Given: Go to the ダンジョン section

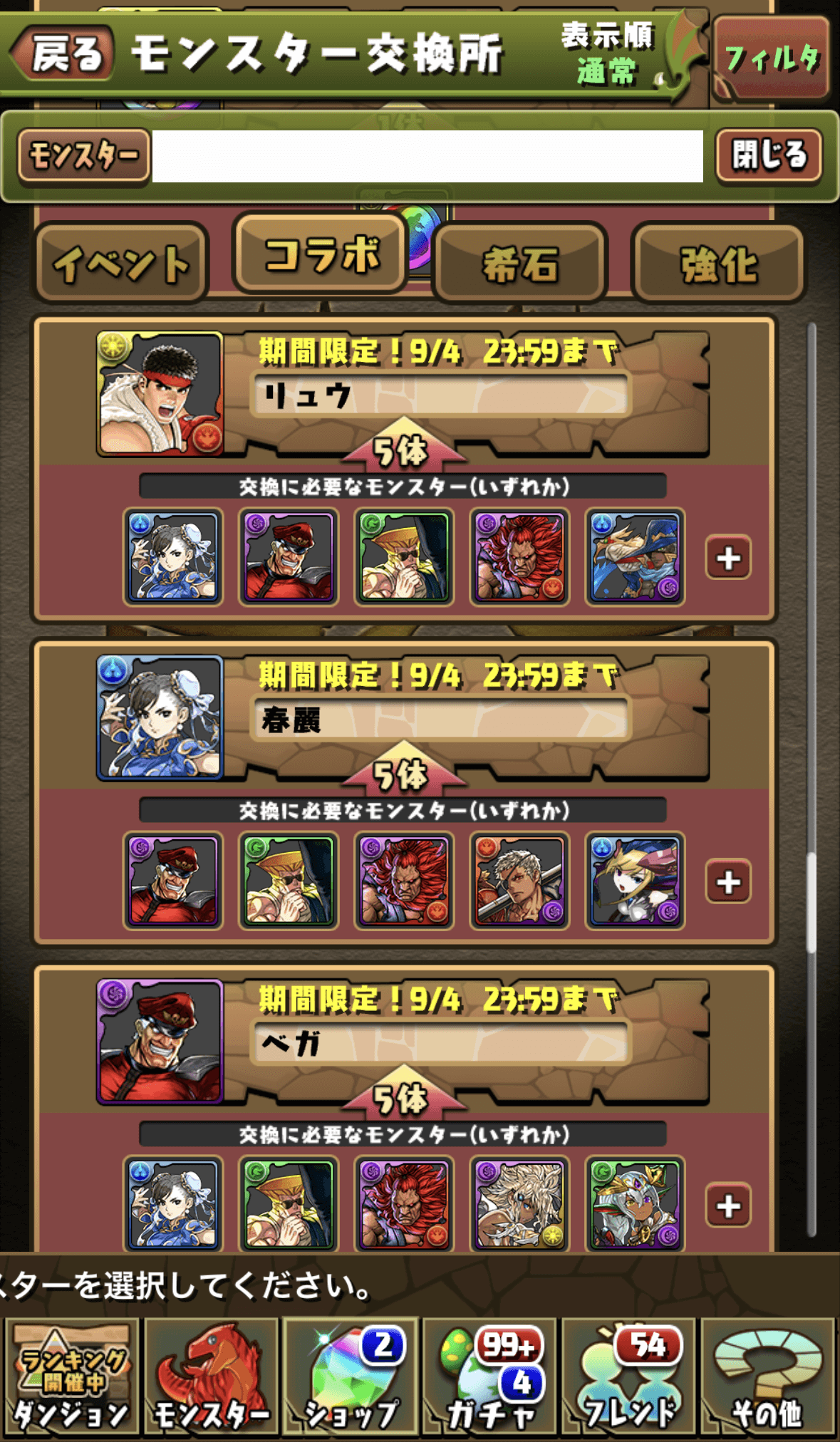Looking at the screenshot, I should tap(71, 1376).
